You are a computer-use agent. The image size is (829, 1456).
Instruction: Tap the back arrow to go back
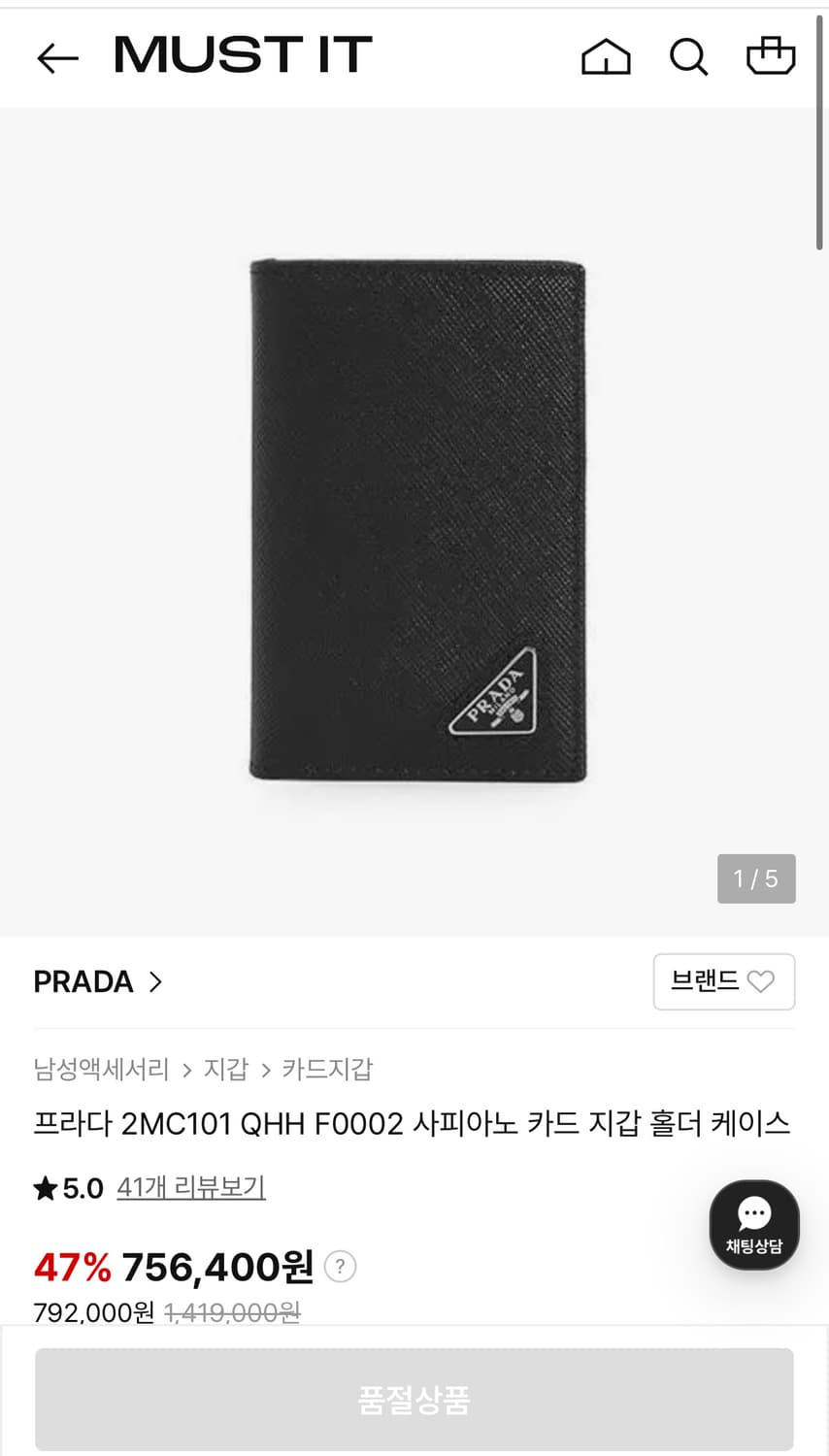(57, 57)
